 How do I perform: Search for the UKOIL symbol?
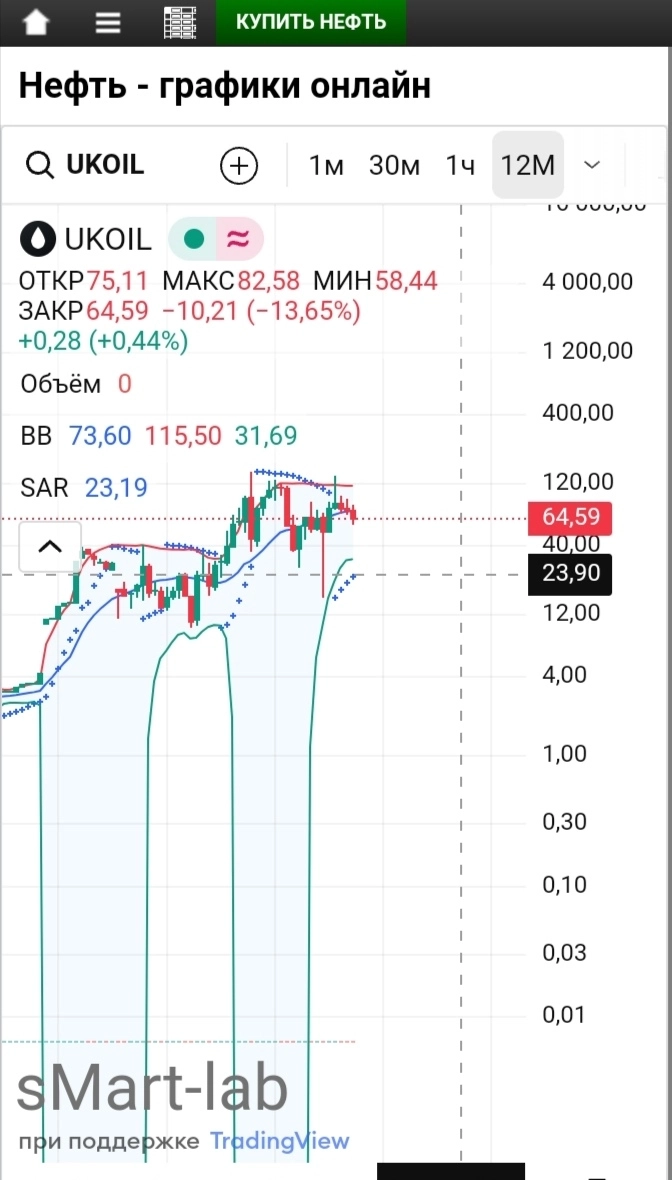[x=87, y=165]
